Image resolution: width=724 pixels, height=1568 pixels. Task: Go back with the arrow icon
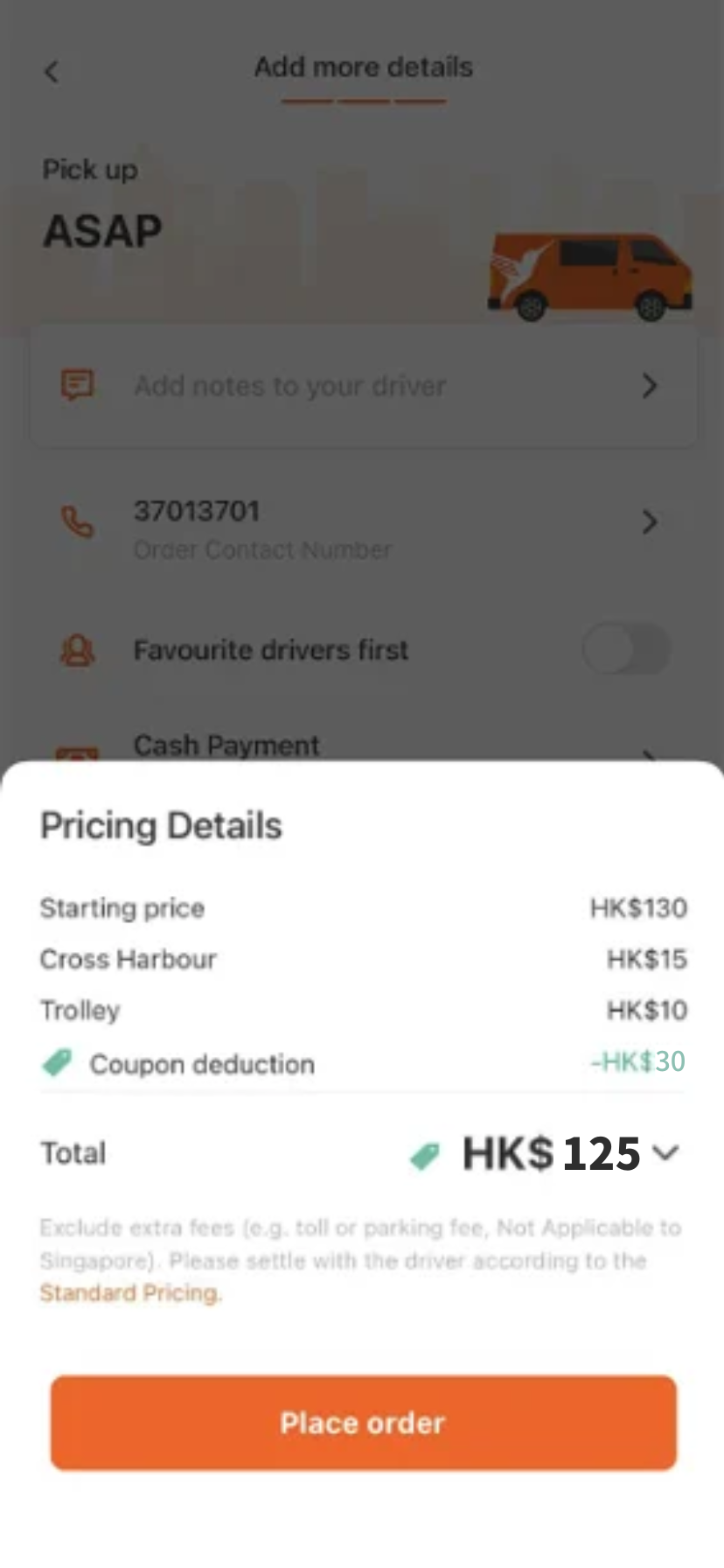click(52, 72)
